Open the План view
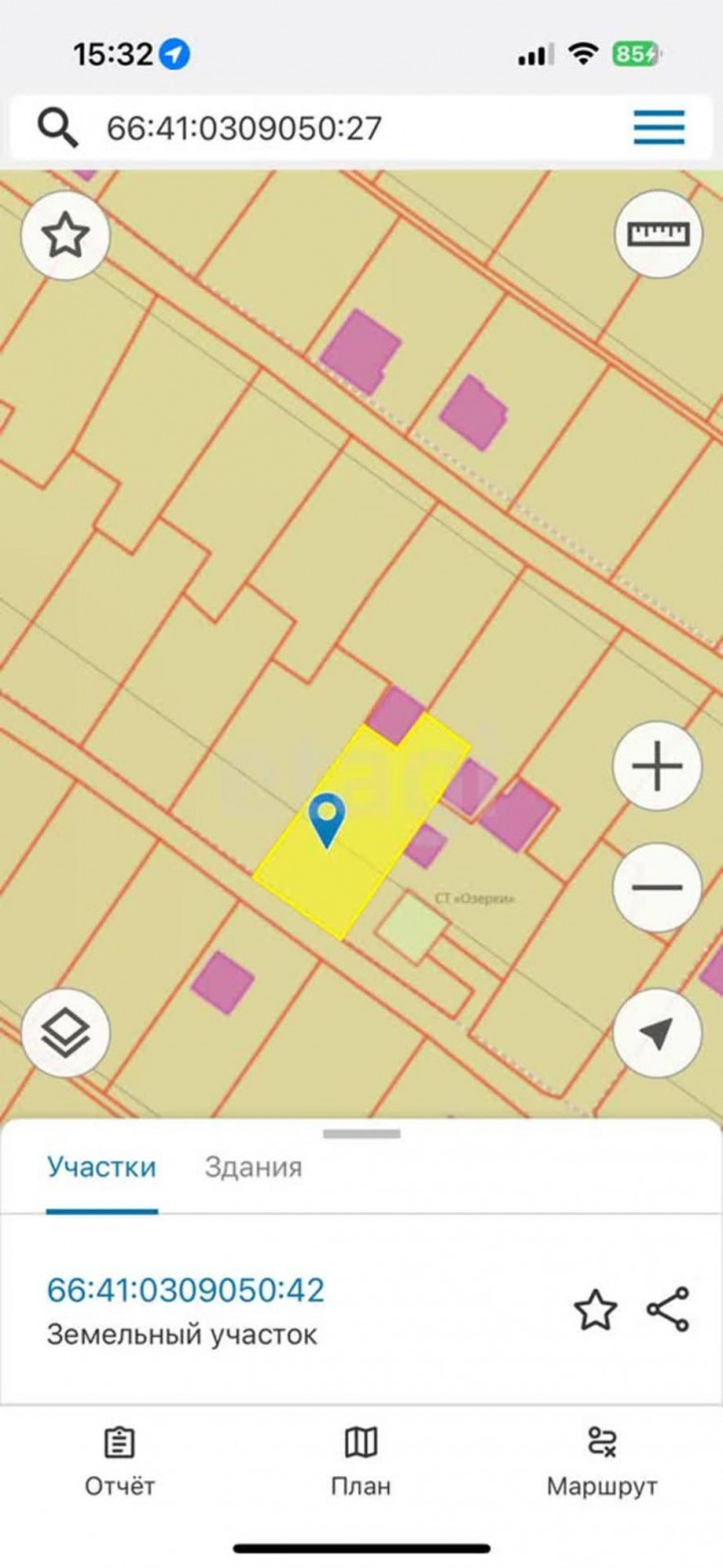This screenshot has height=1568, width=723. [361, 1460]
